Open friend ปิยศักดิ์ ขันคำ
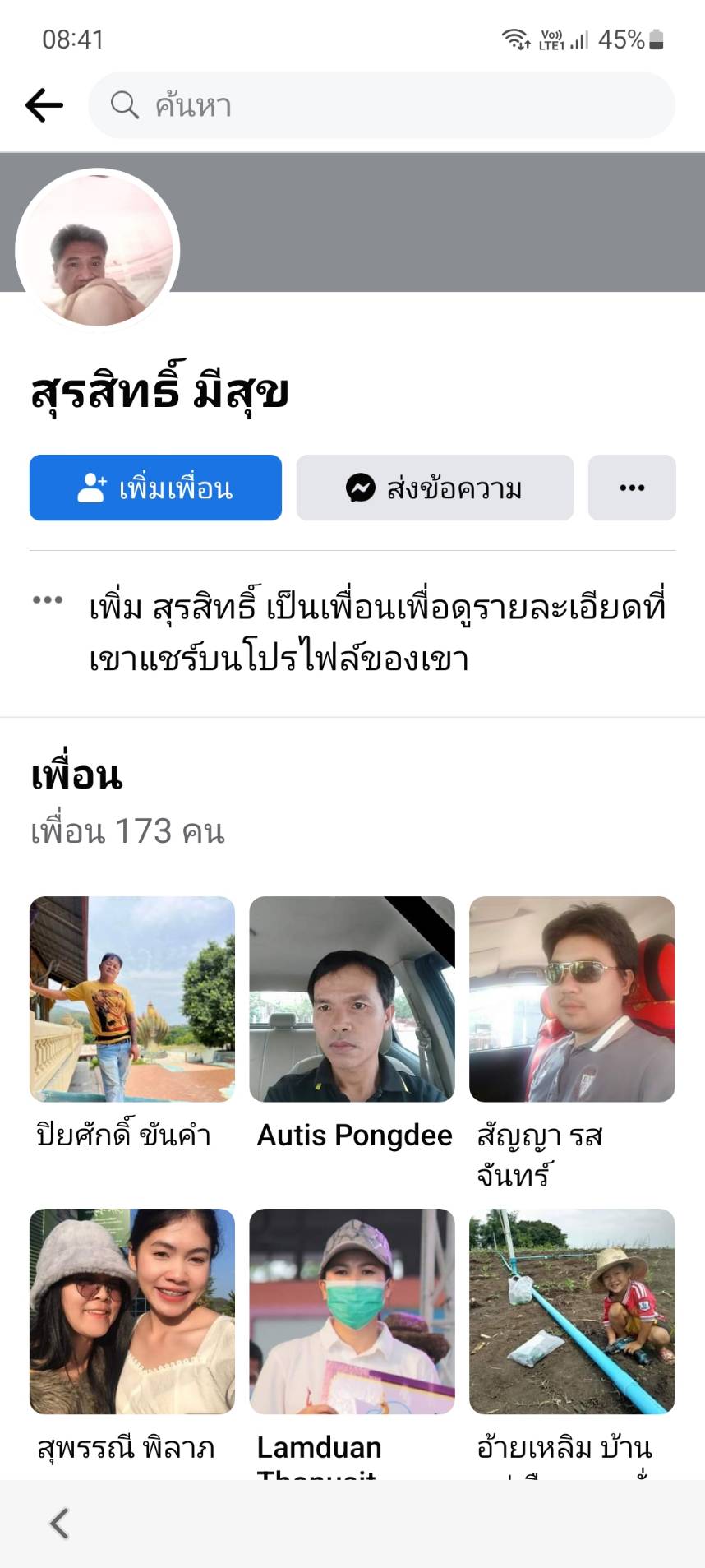This screenshot has height=1568, width=705. (132, 999)
